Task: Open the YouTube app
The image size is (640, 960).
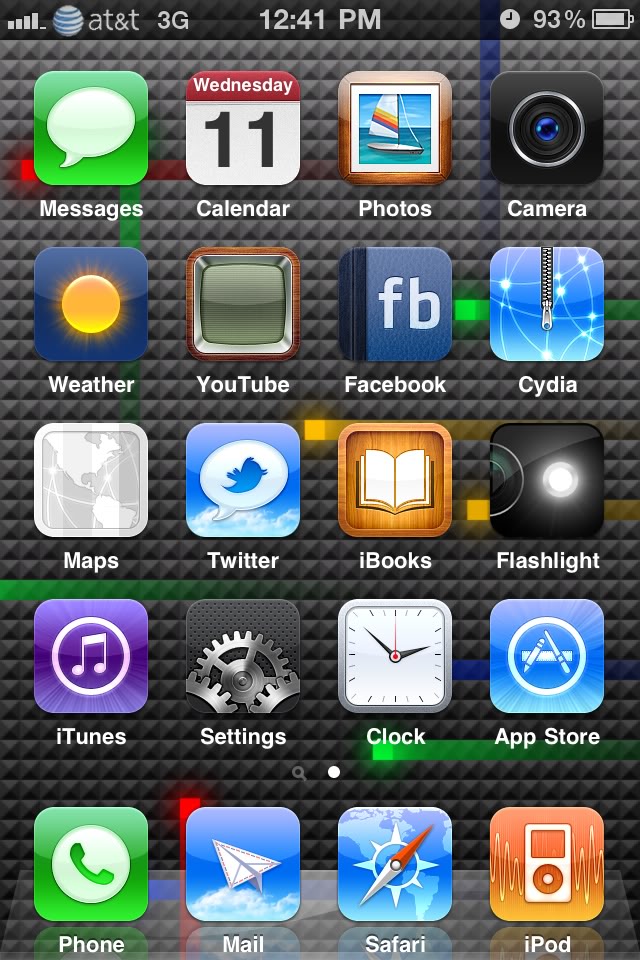Action: pyautogui.click(x=243, y=304)
